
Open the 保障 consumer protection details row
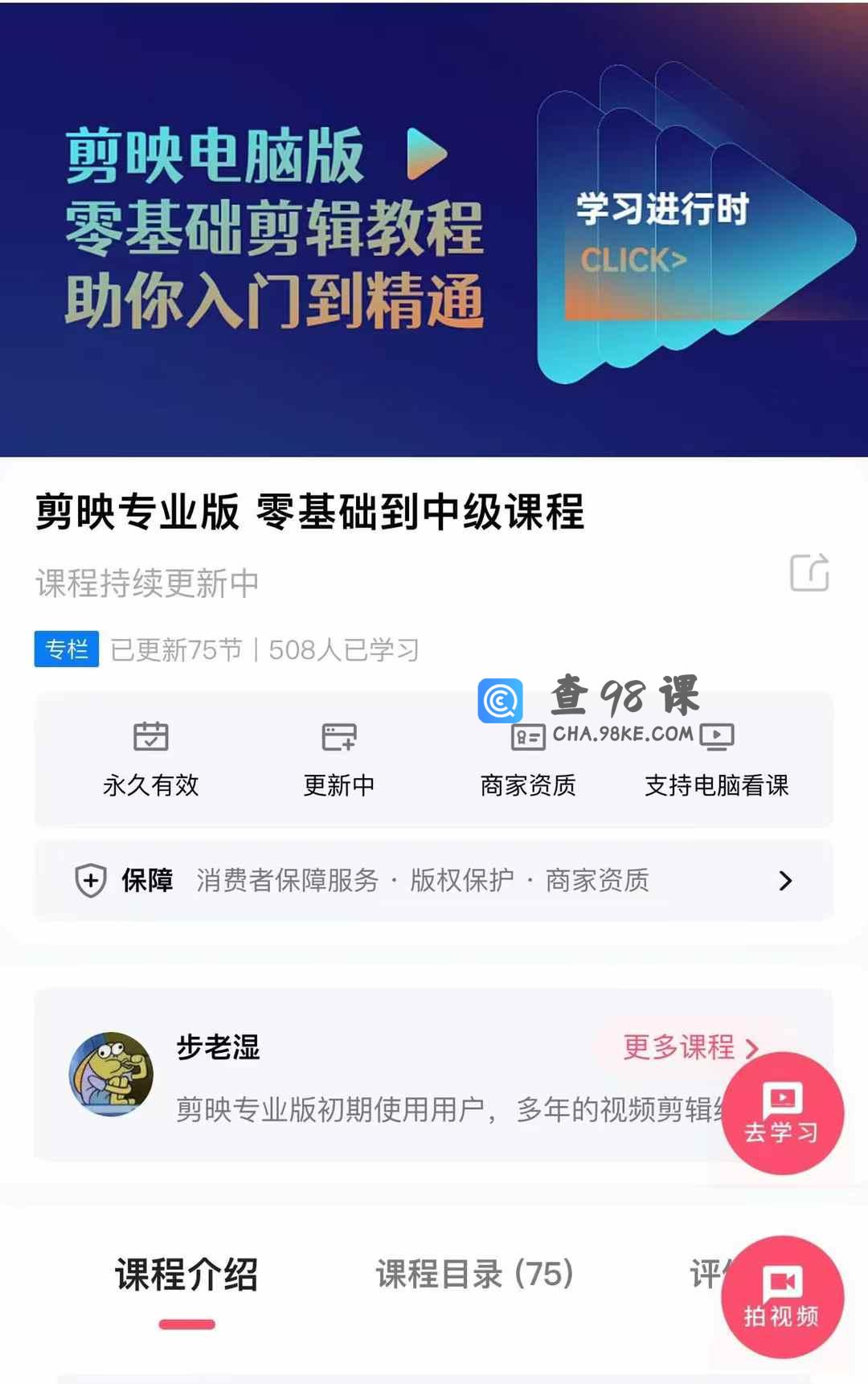pyautogui.click(x=434, y=880)
